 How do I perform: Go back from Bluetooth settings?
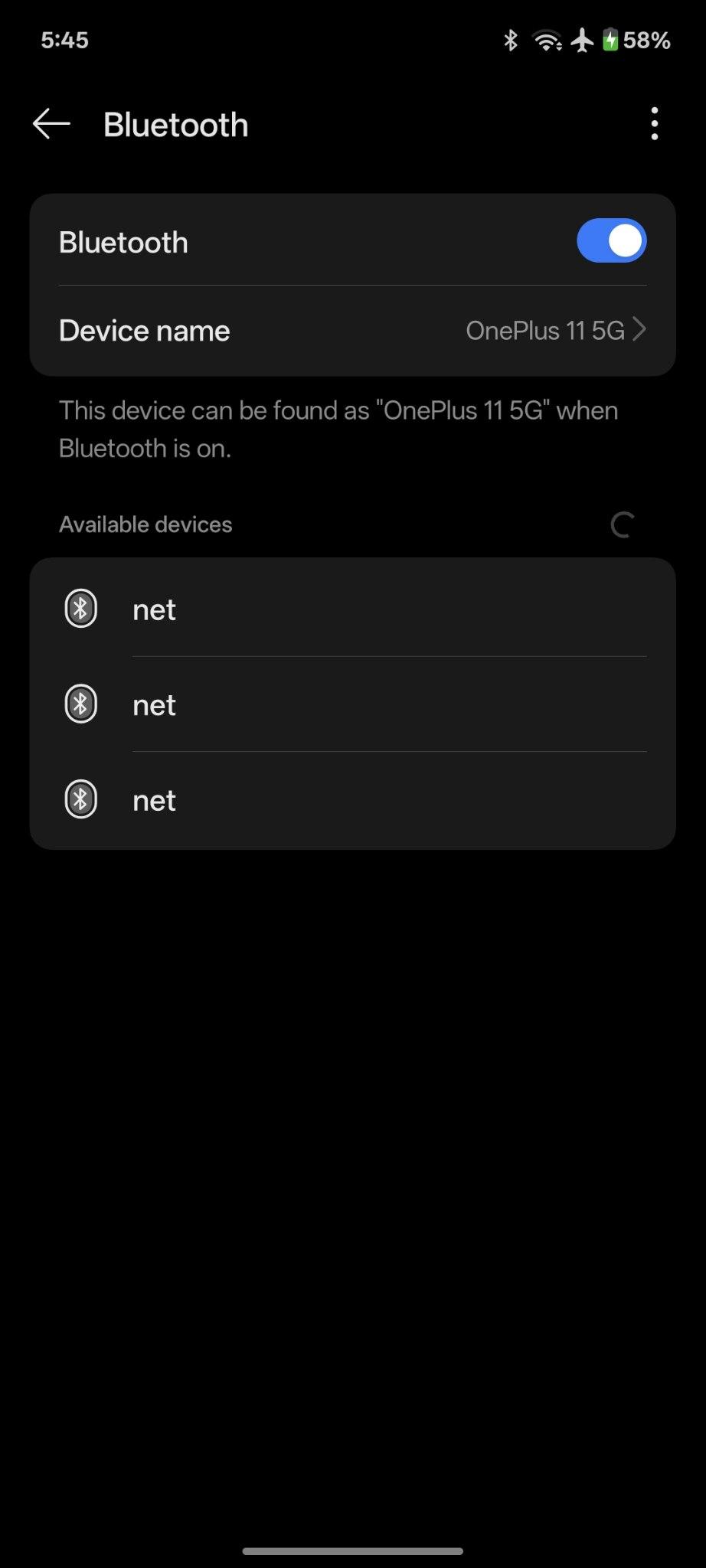[51, 124]
